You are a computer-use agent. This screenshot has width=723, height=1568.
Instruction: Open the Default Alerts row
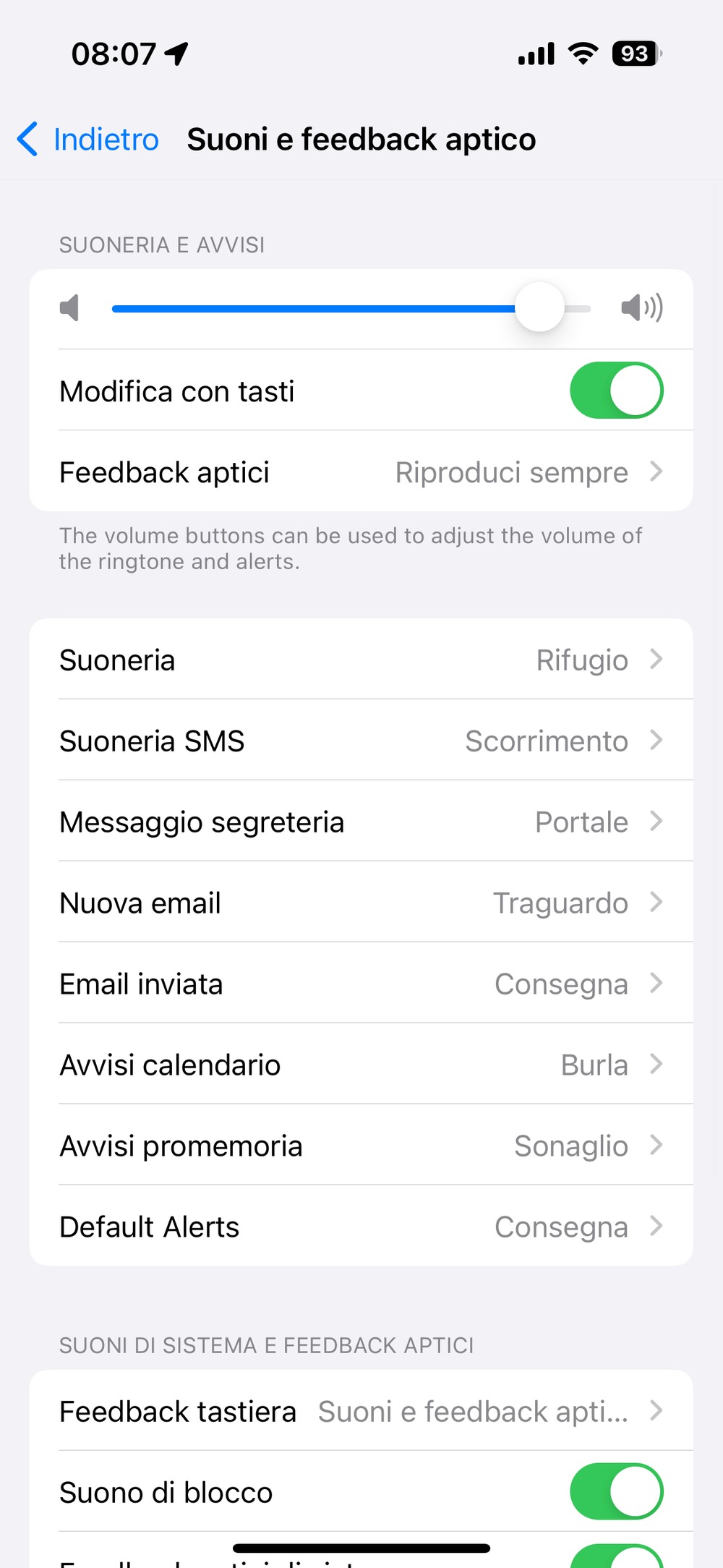(x=361, y=1226)
